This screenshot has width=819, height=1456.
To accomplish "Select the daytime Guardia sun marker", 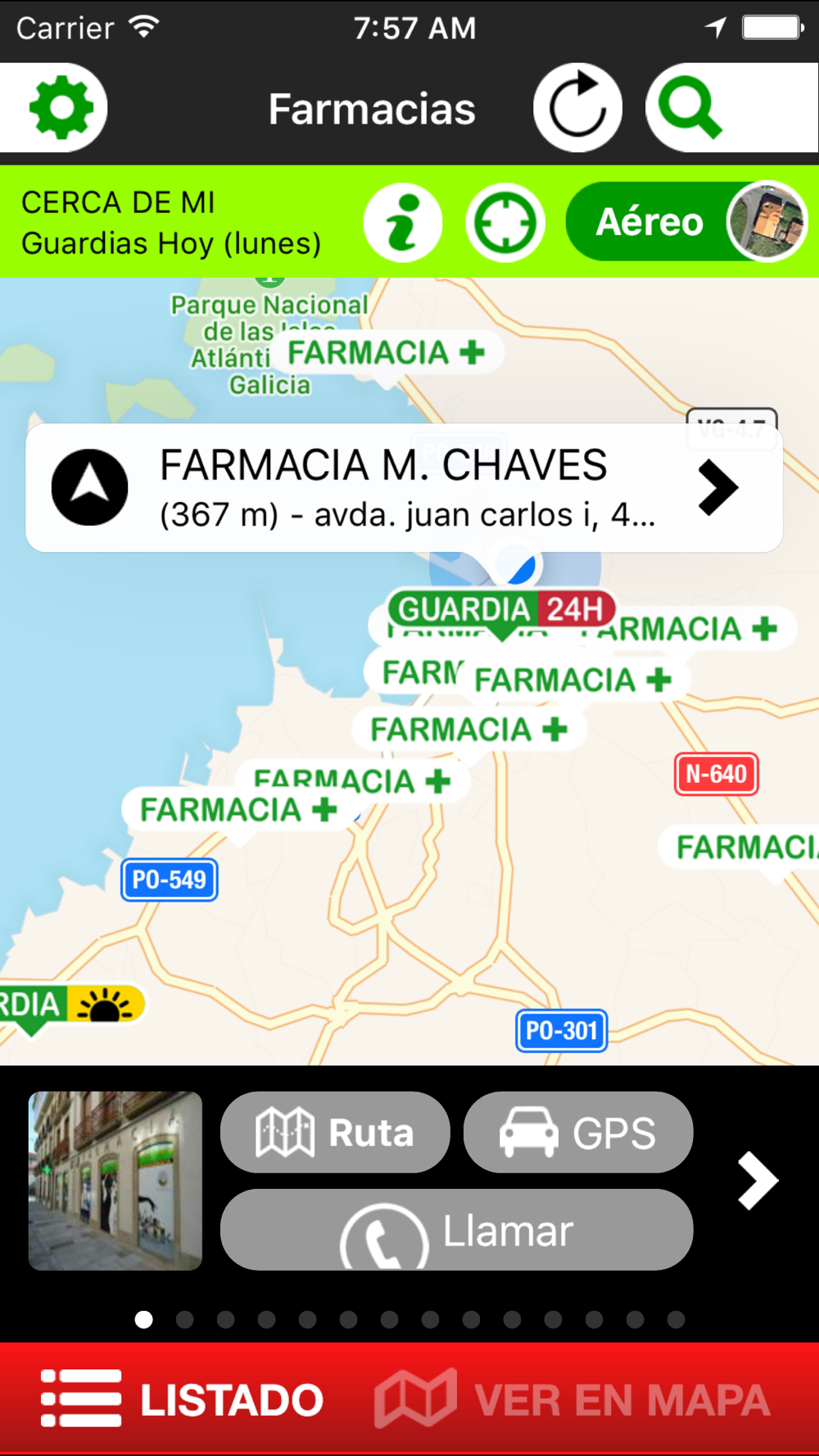I will (70, 1005).
